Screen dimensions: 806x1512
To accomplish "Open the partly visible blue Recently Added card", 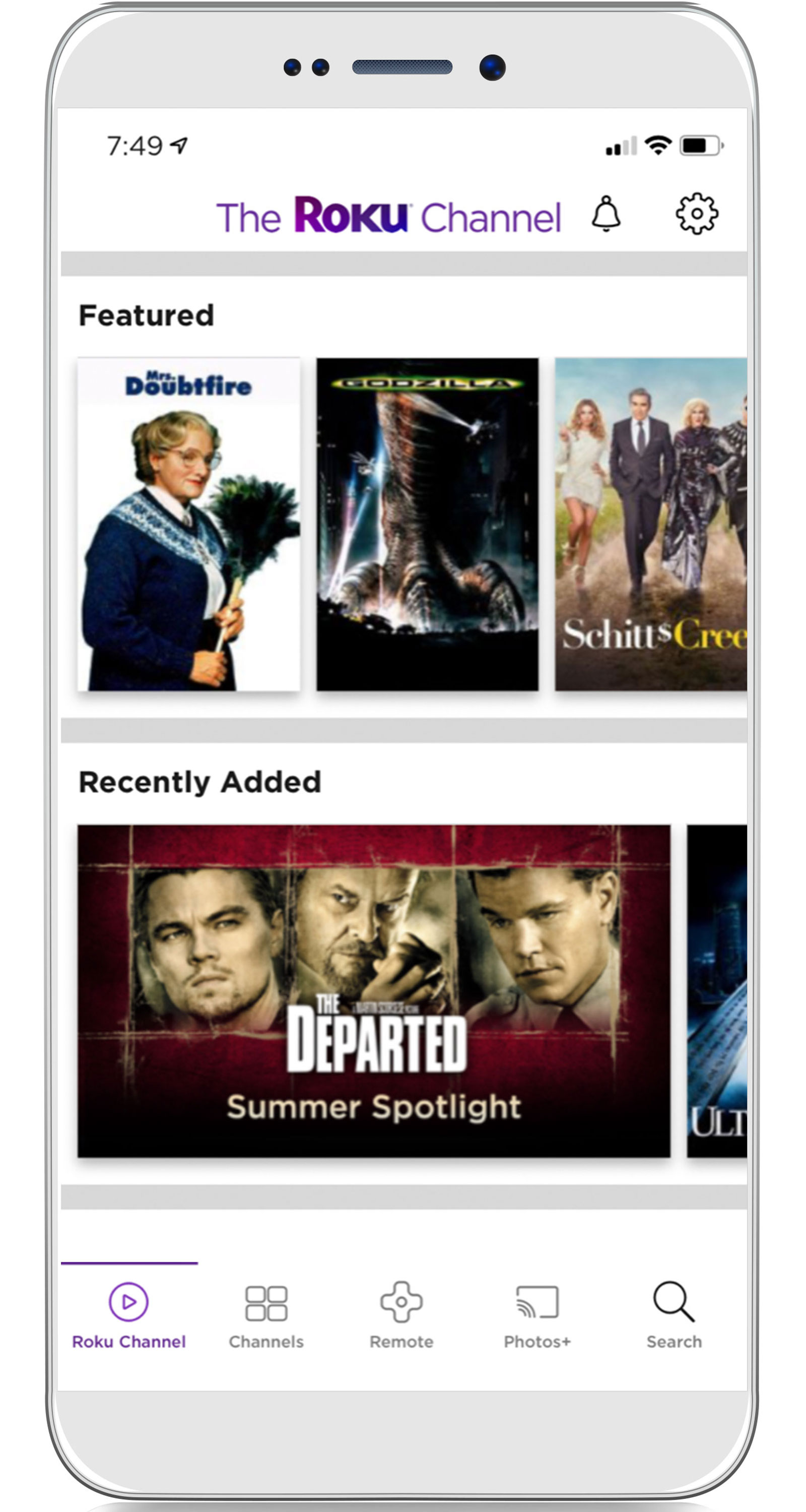I will click(x=717, y=991).
